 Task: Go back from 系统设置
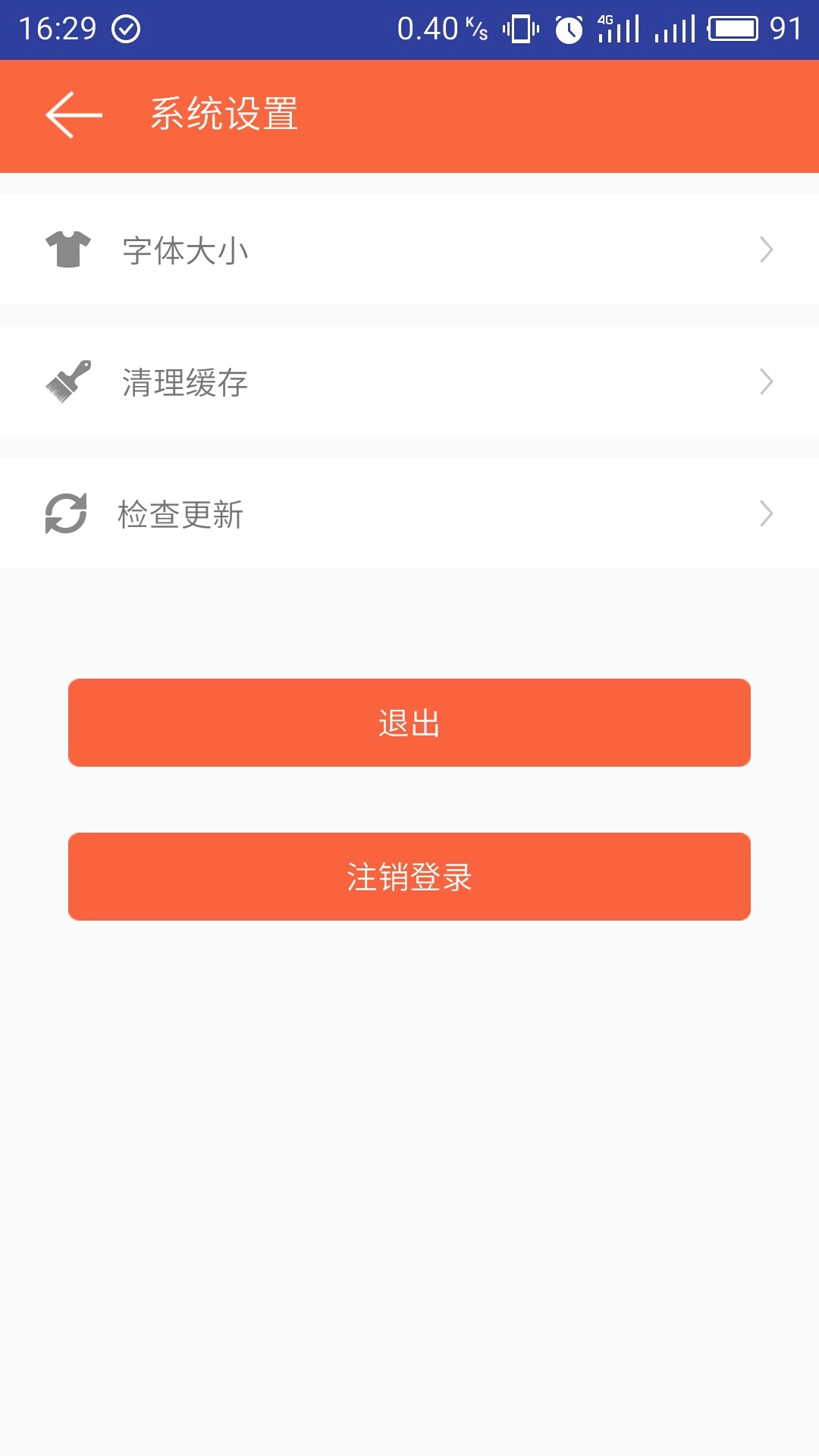click(74, 115)
